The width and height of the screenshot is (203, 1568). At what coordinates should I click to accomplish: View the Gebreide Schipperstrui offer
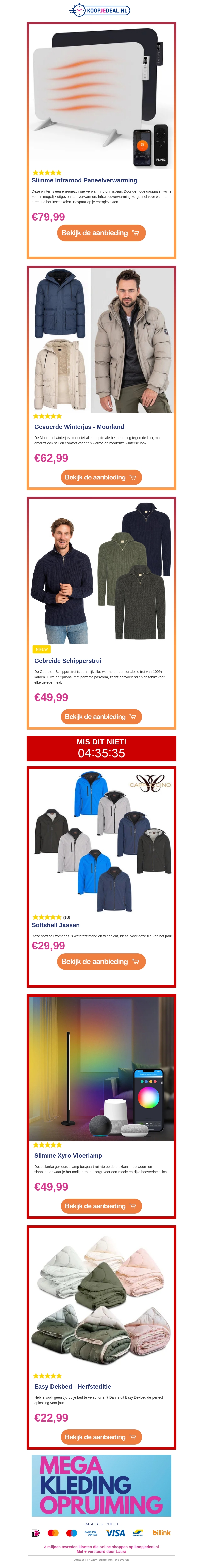click(x=101, y=716)
